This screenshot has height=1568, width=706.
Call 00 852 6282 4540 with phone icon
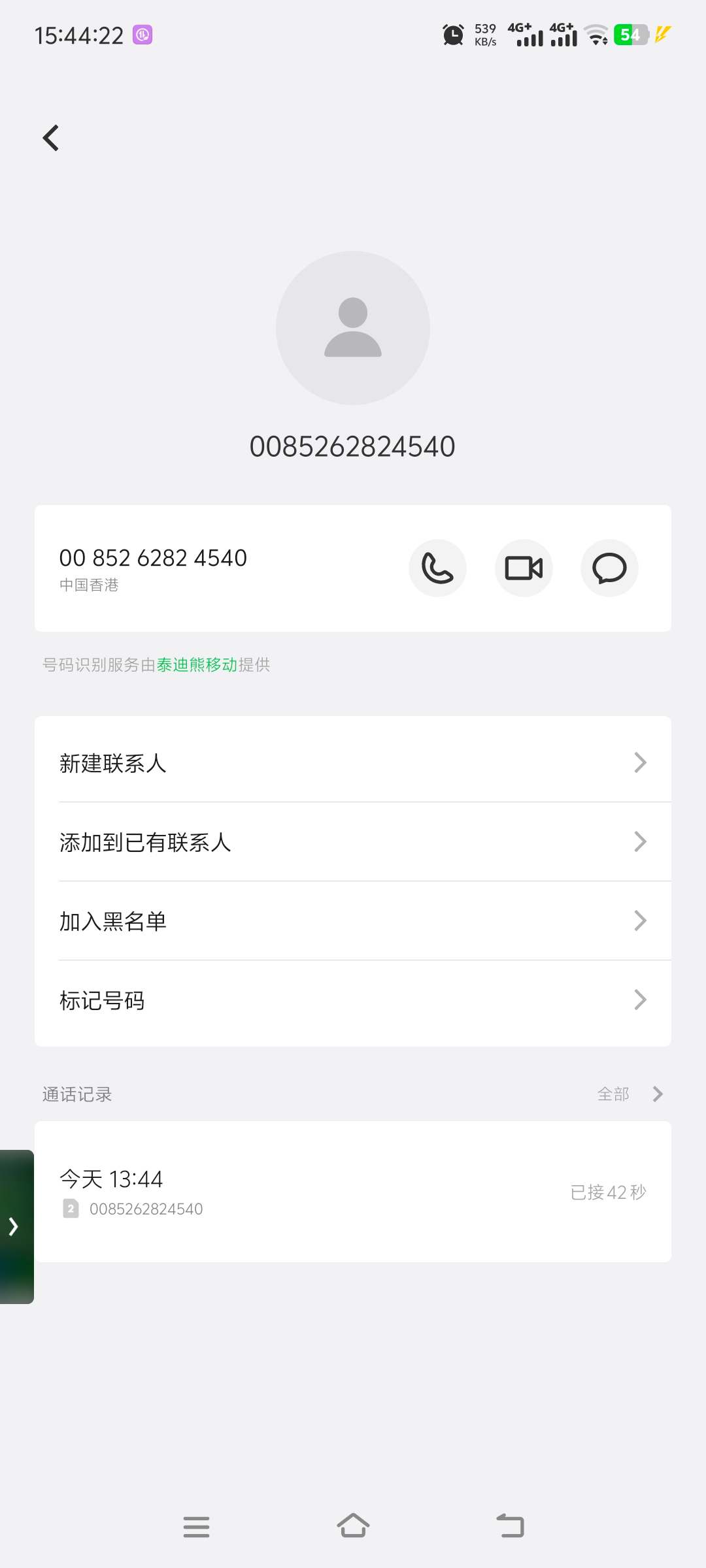tap(437, 568)
